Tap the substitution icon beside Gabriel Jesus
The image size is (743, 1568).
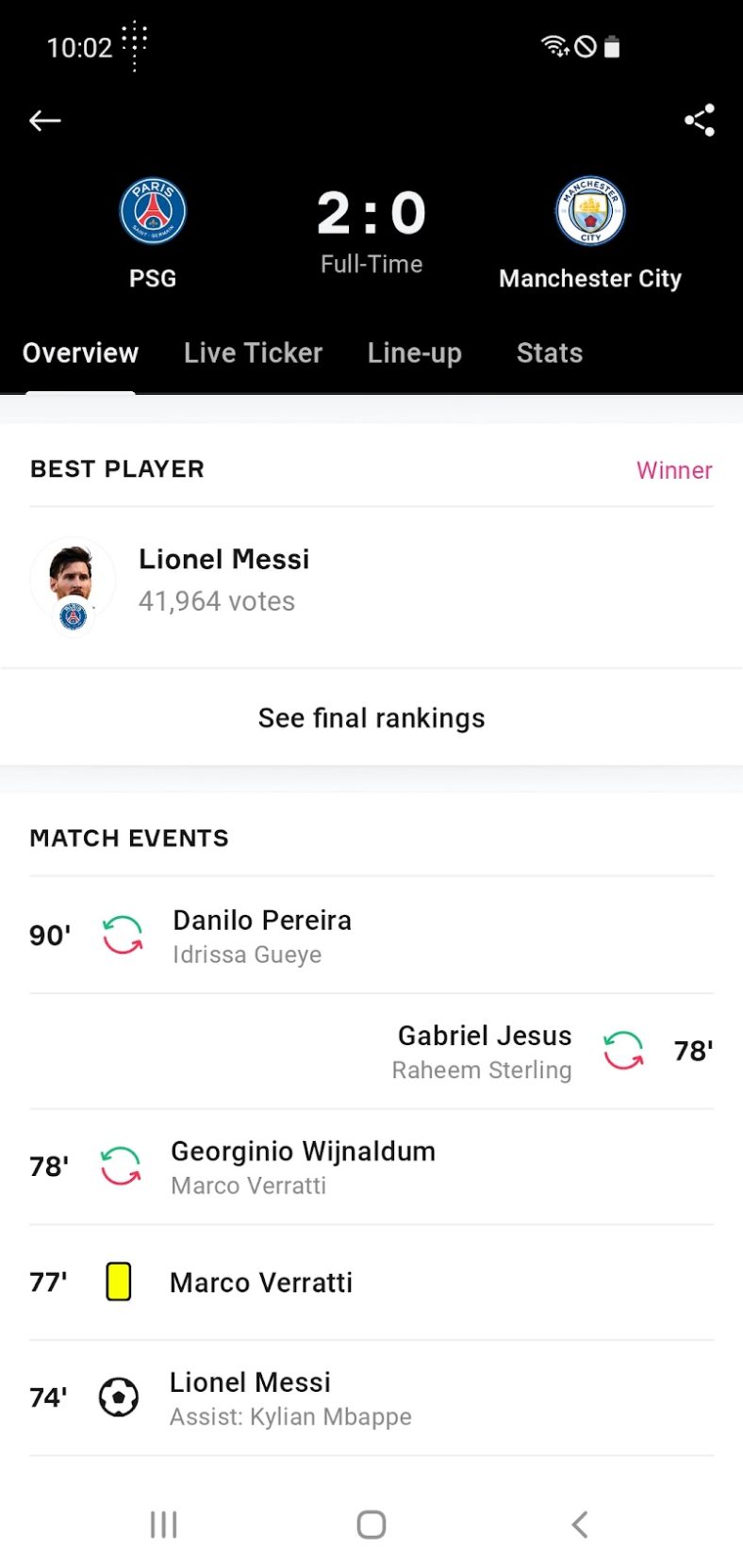(622, 1051)
